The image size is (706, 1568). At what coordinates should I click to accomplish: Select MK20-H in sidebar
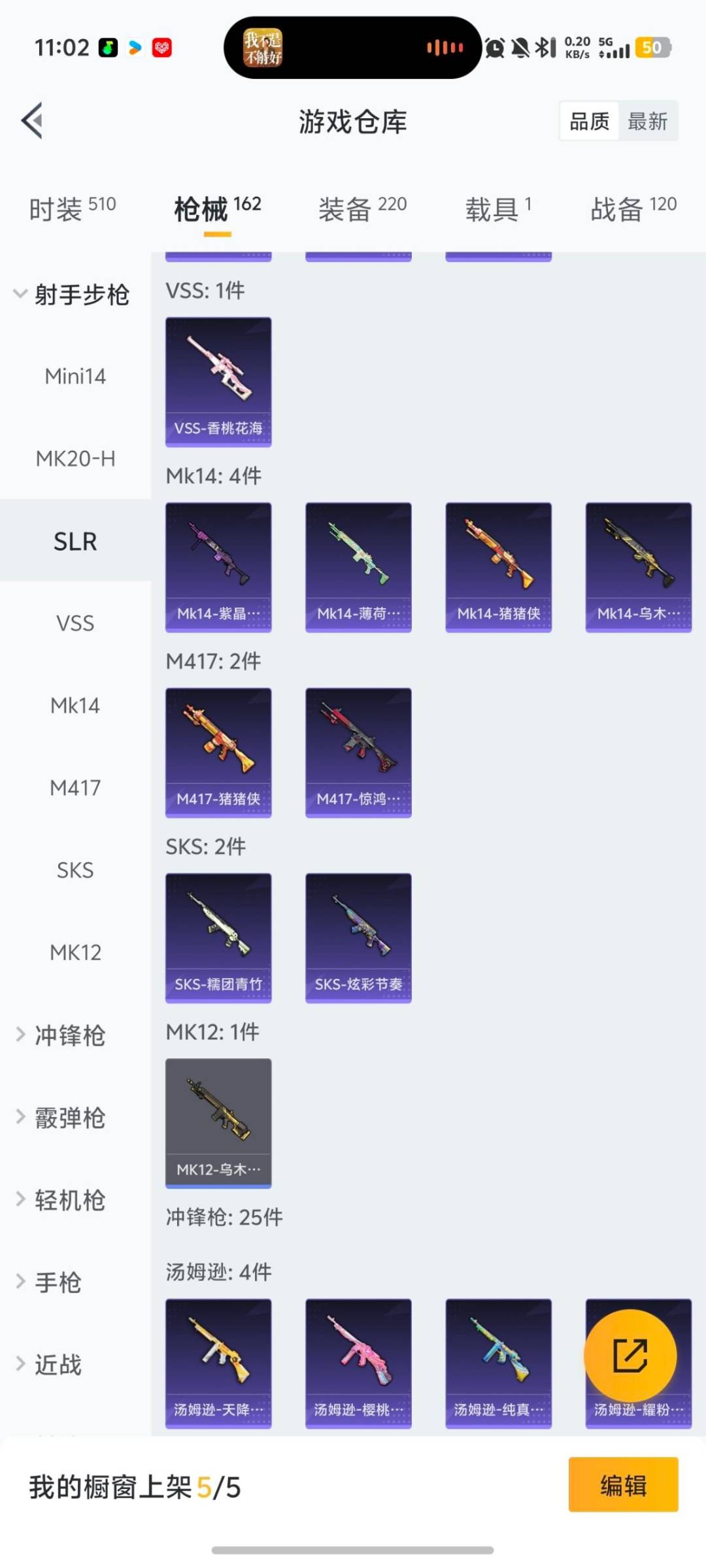pos(75,459)
